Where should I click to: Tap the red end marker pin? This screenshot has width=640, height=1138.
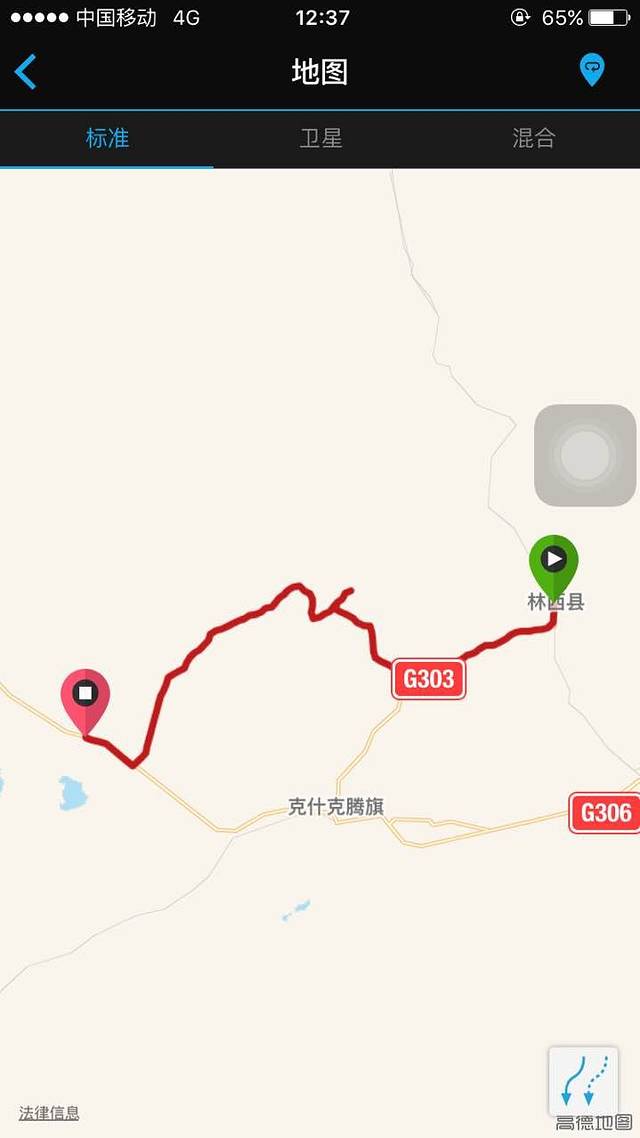85,695
